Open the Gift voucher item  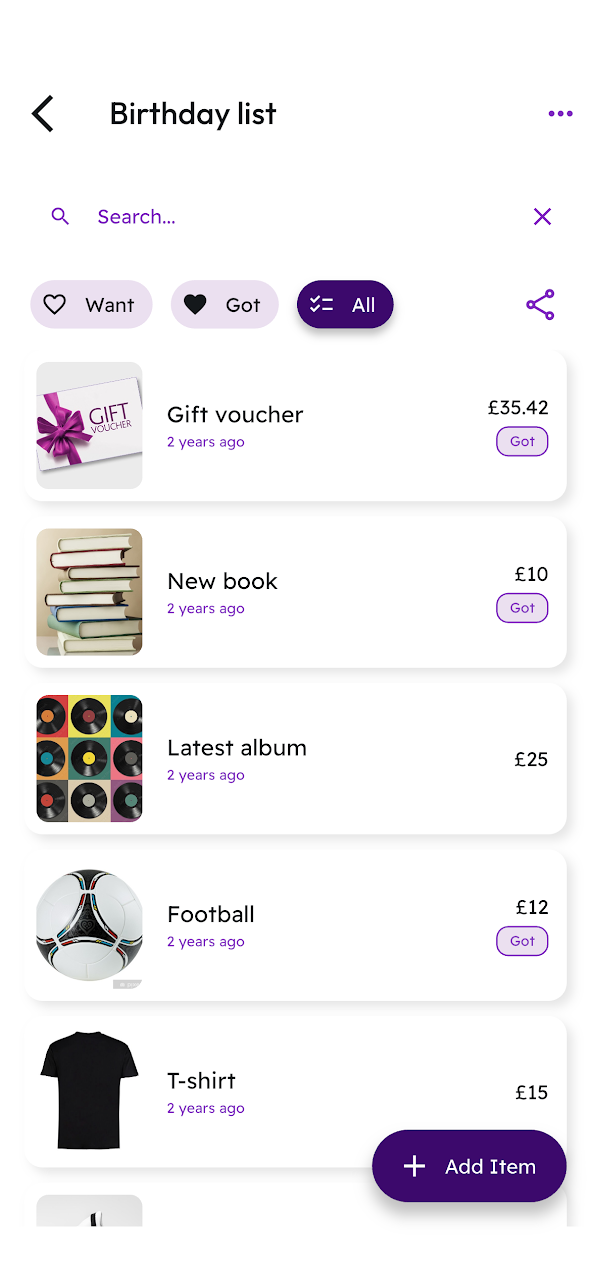pyautogui.click(x=296, y=426)
